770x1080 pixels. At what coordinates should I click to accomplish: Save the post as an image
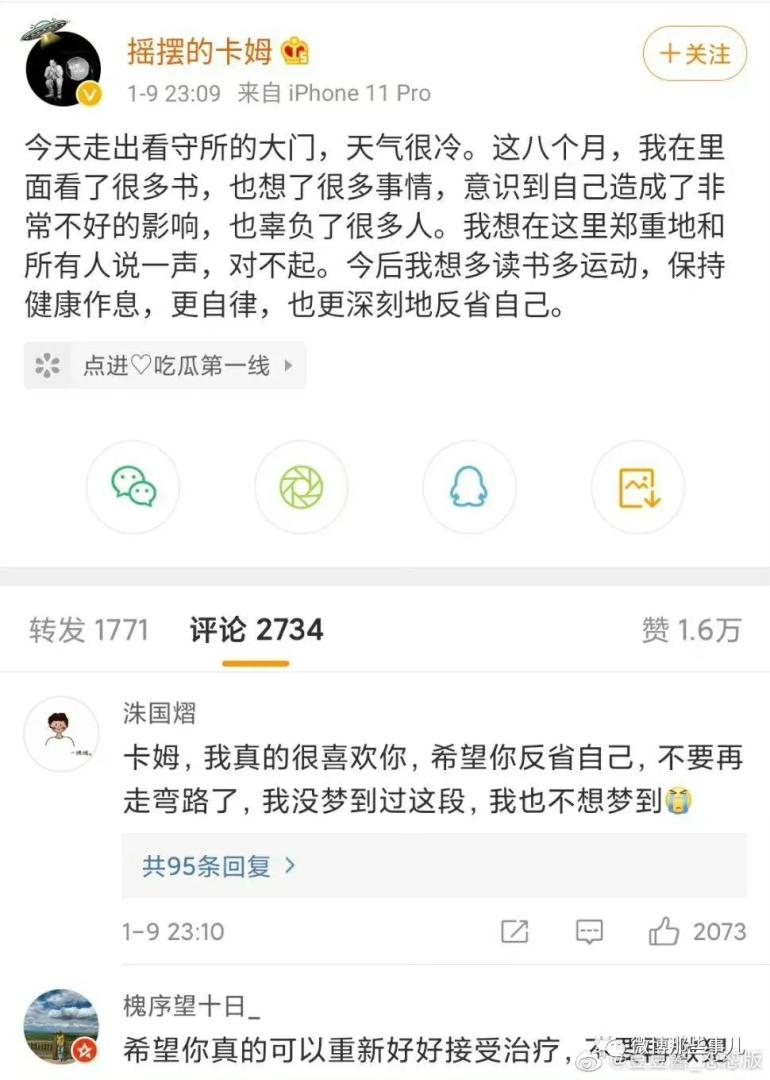[x=637, y=487]
